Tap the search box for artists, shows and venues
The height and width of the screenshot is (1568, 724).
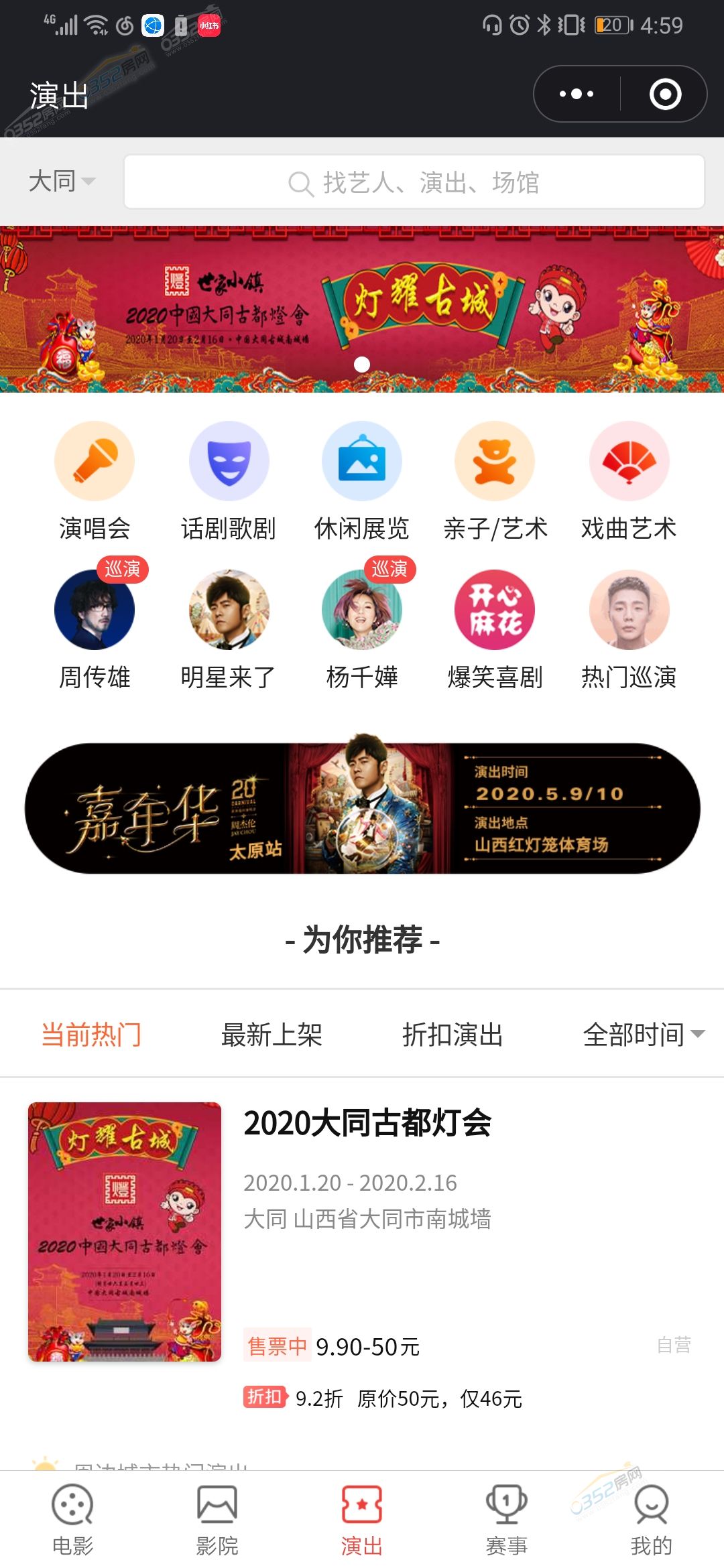[414, 182]
